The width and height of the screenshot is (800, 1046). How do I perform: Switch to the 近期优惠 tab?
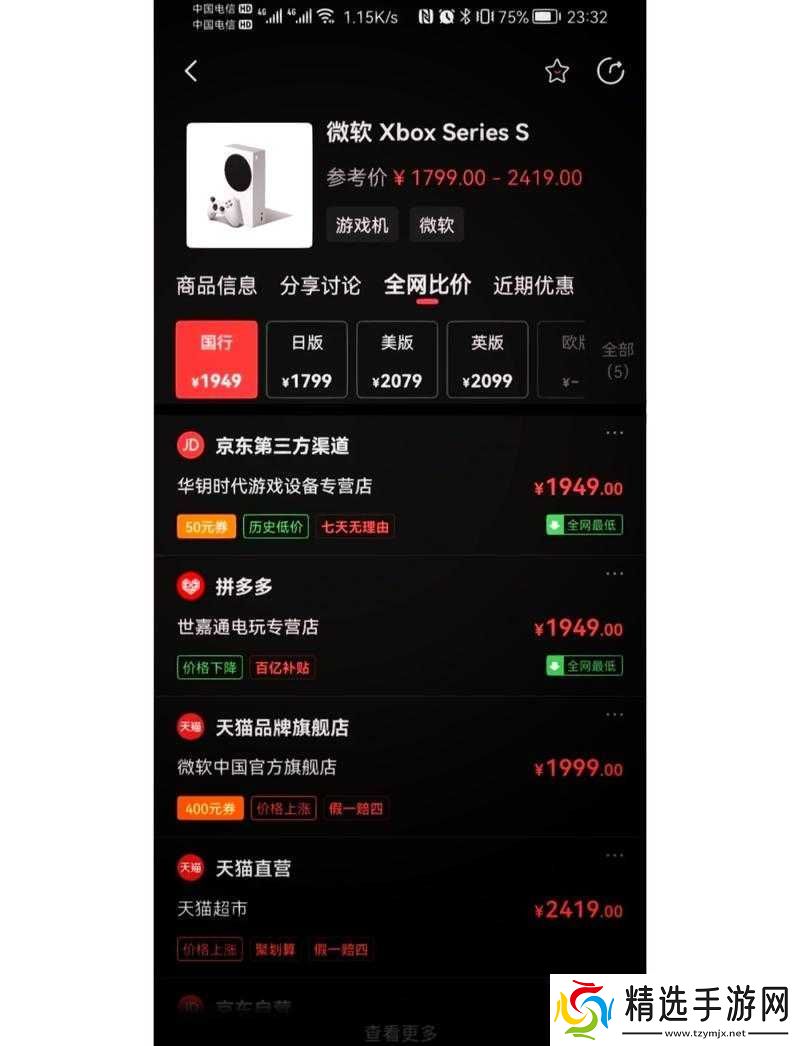pos(532,285)
